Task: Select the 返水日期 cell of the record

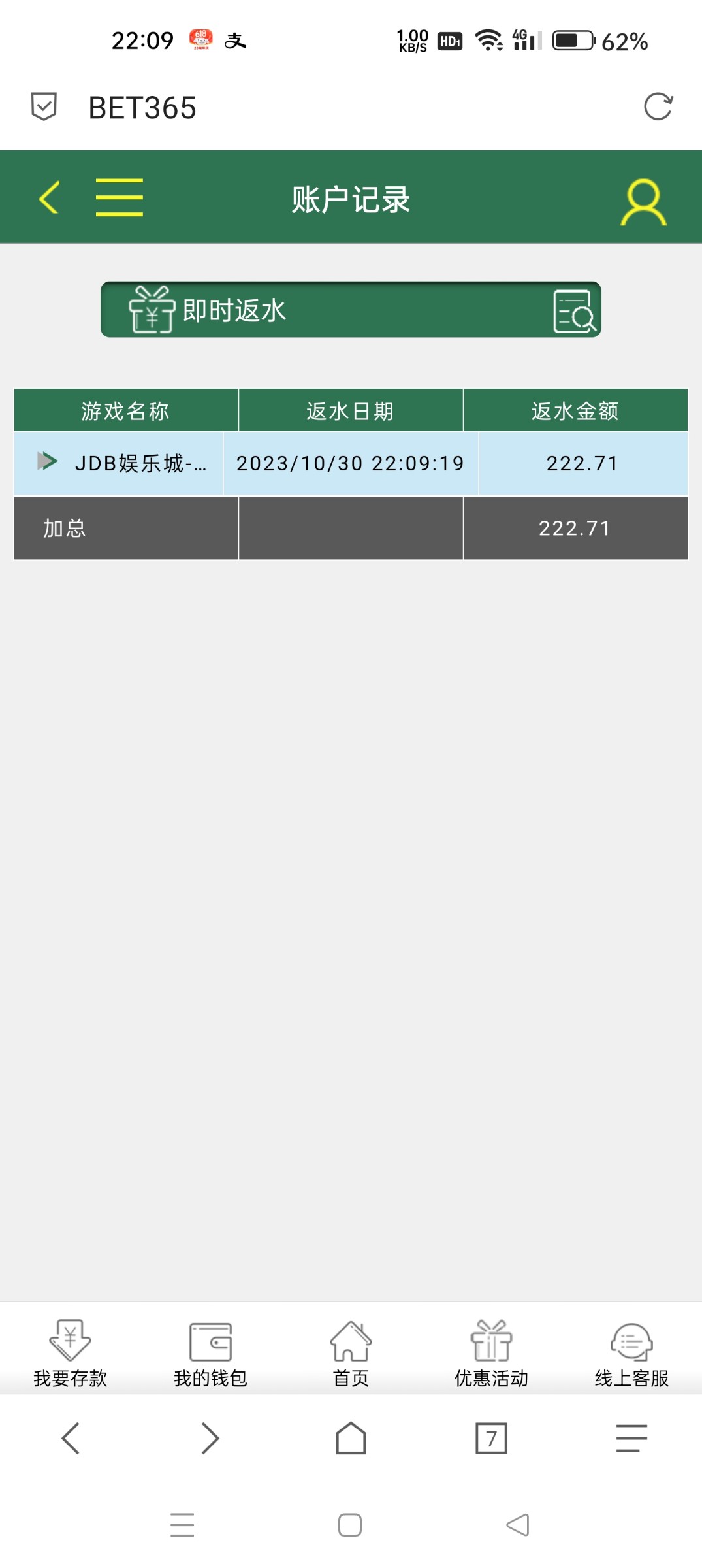Action: pyautogui.click(x=350, y=463)
